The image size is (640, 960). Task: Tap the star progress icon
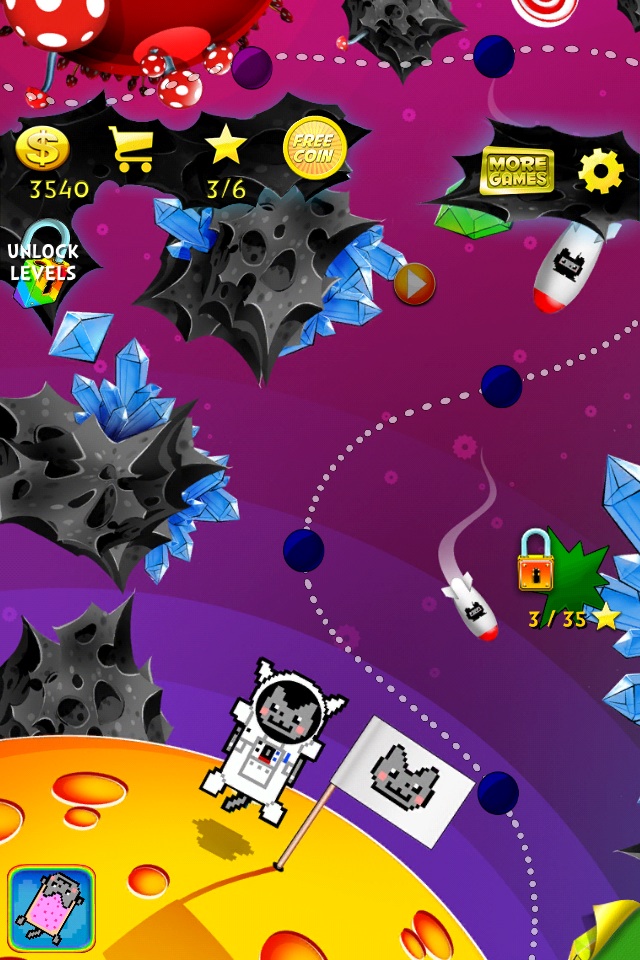pos(226,147)
